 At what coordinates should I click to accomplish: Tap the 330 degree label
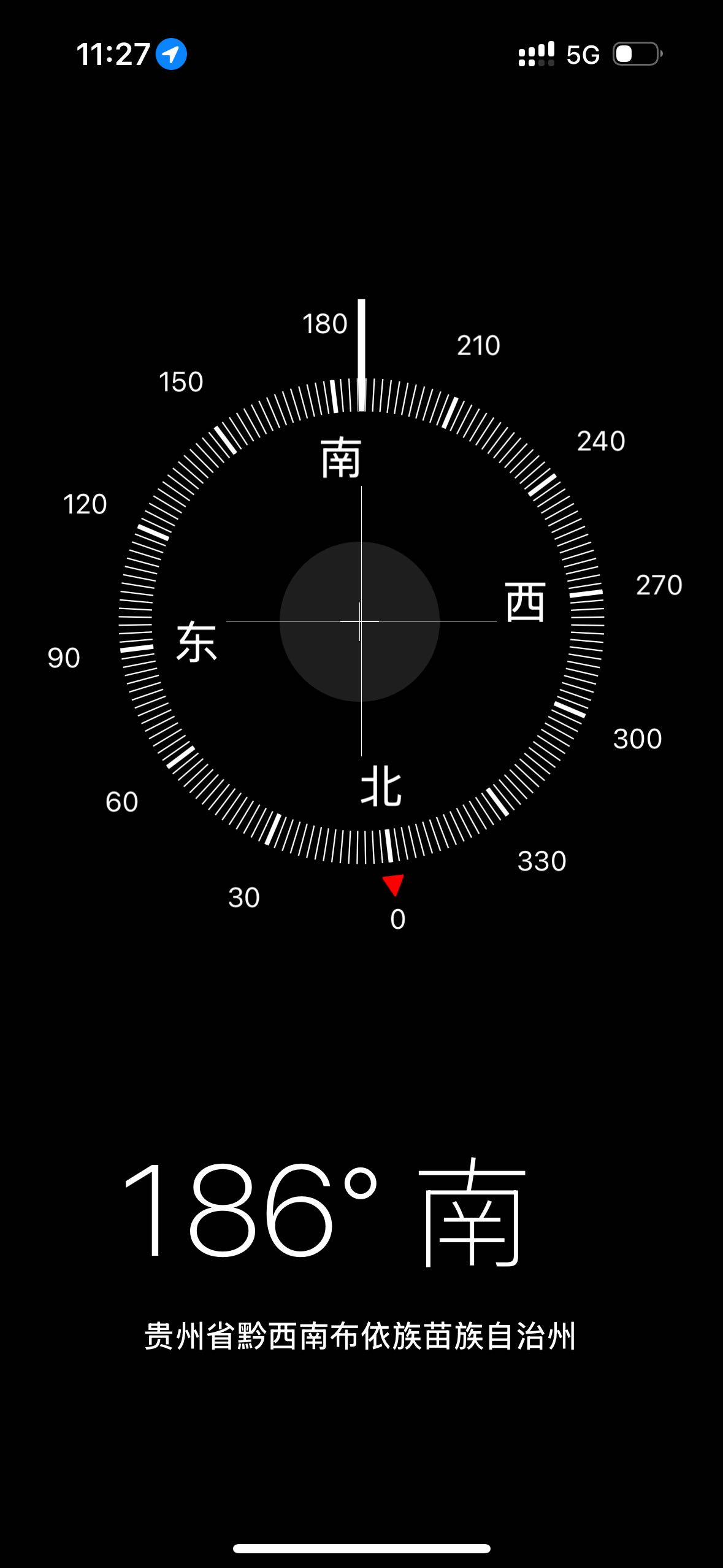[541, 862]
